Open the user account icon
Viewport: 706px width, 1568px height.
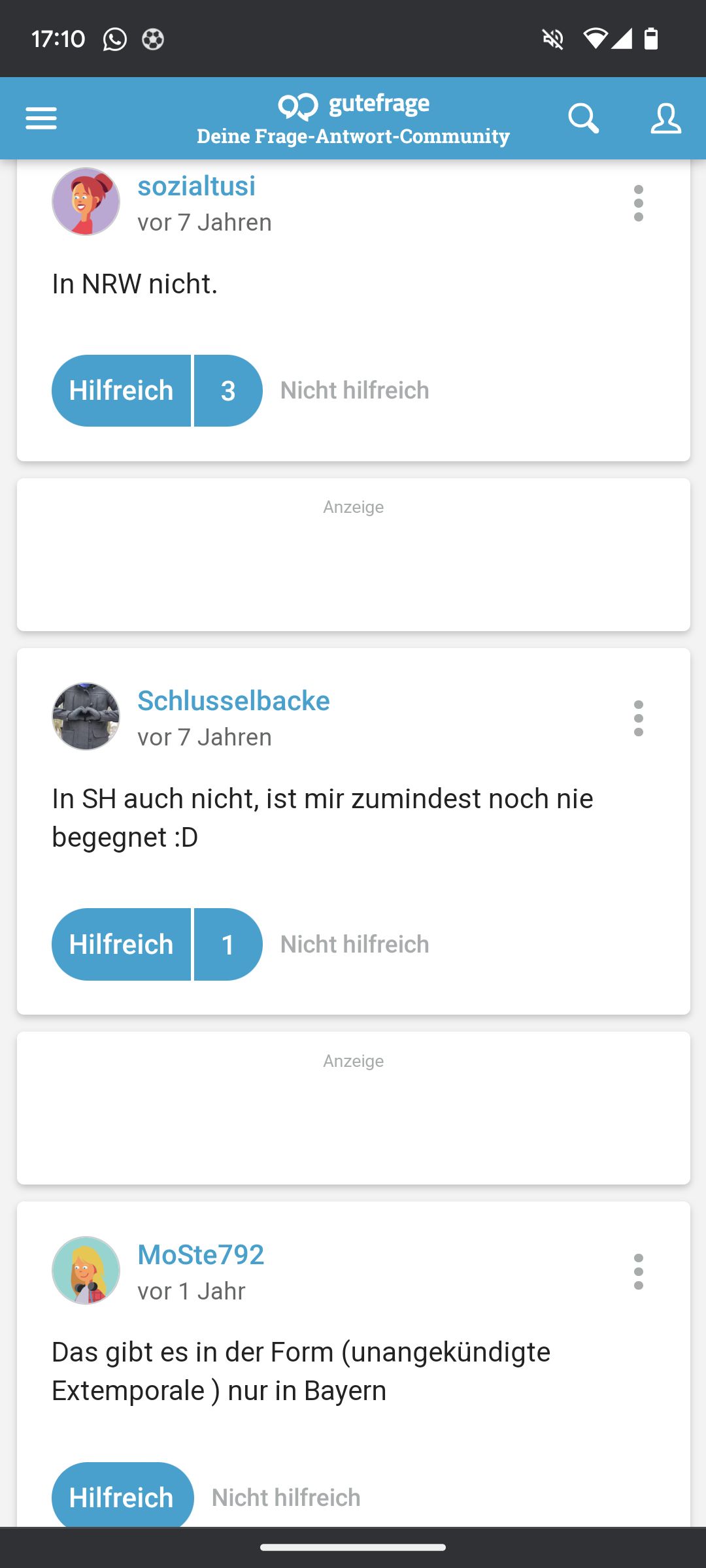pos(665,119)
